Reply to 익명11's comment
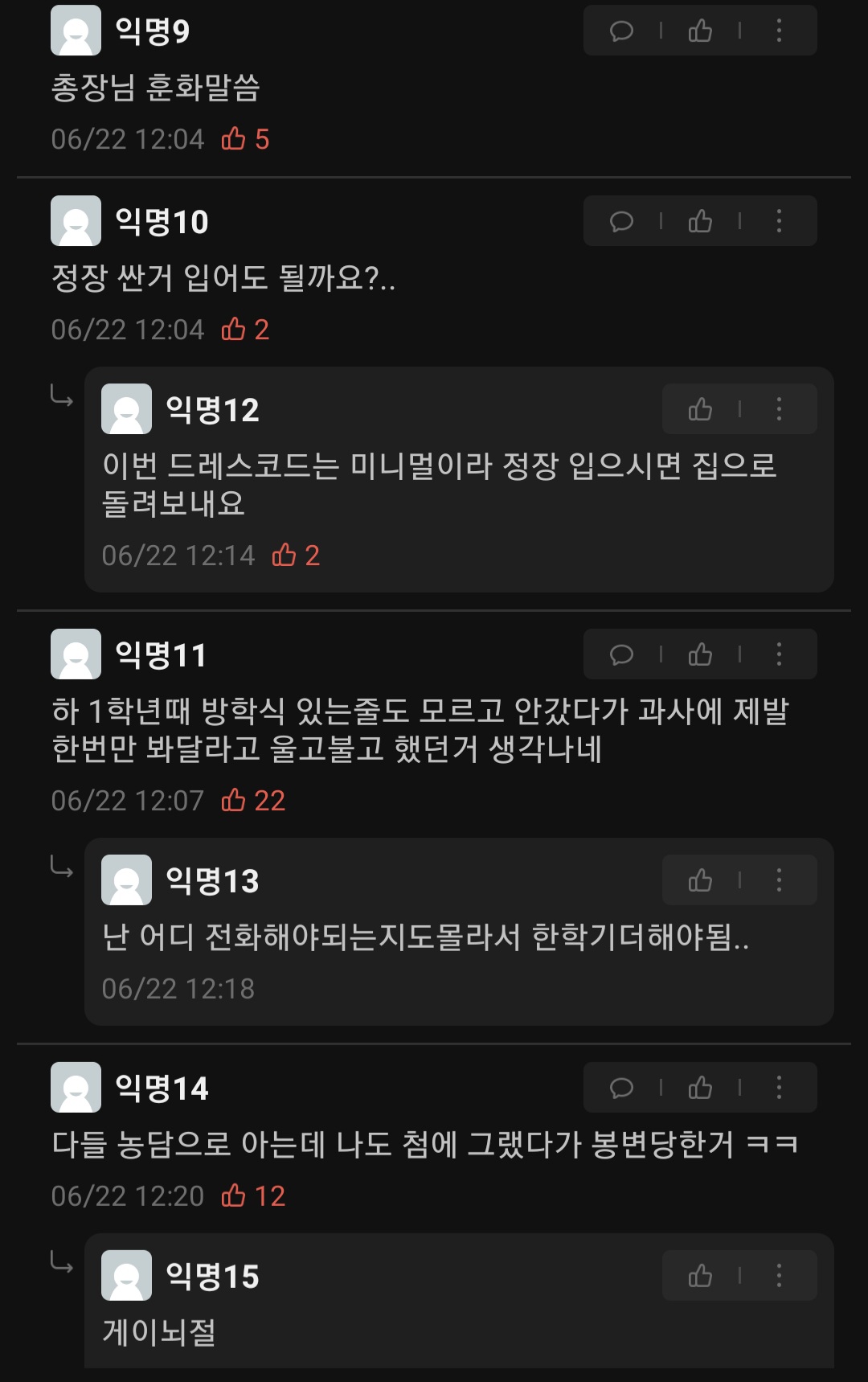This screenshot has height=1382, width=868. [621, 654]
